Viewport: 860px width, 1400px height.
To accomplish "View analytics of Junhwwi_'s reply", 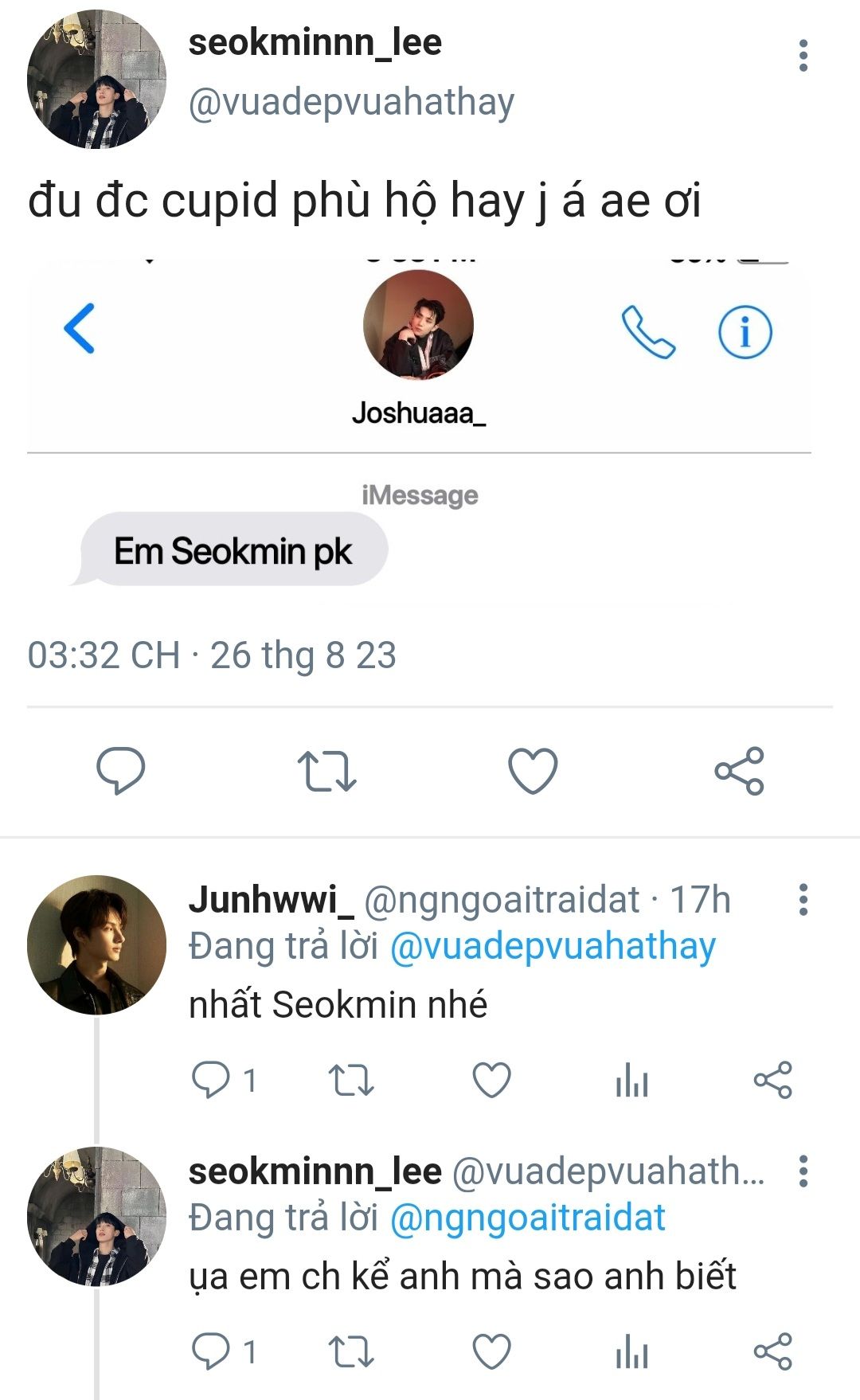I will point(631,1081).
